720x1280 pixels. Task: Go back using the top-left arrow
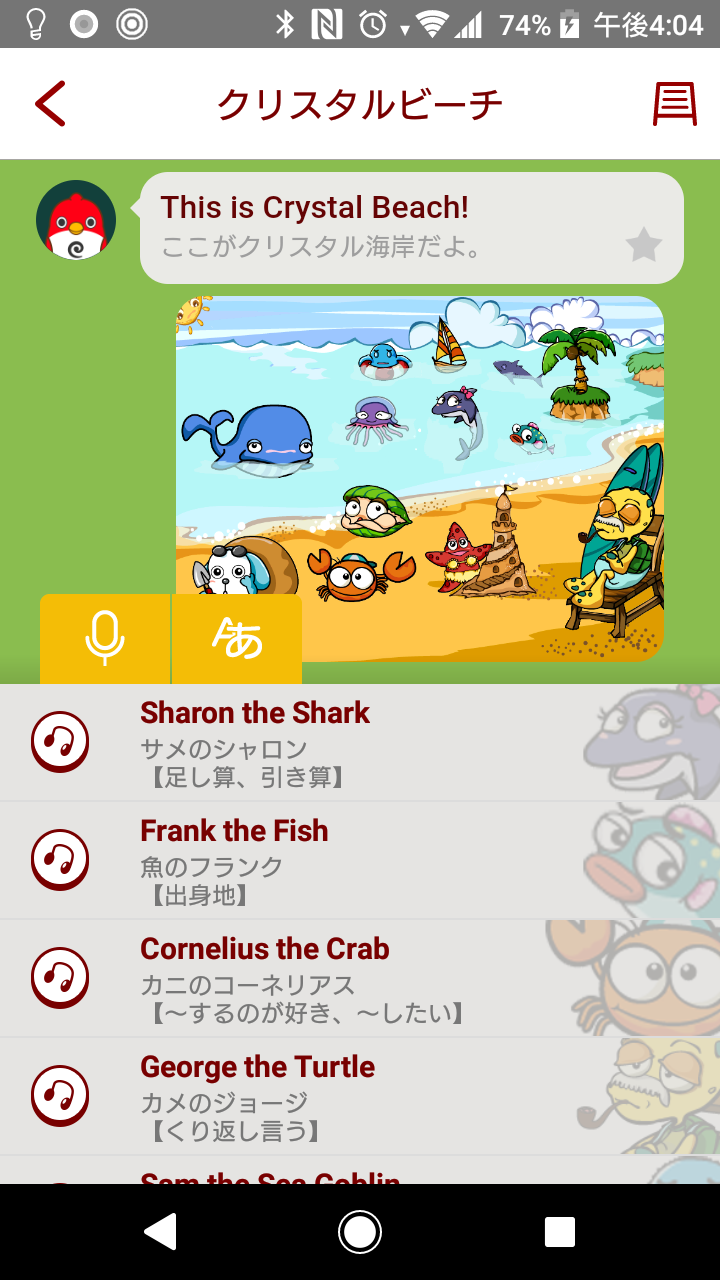[50, 103]
